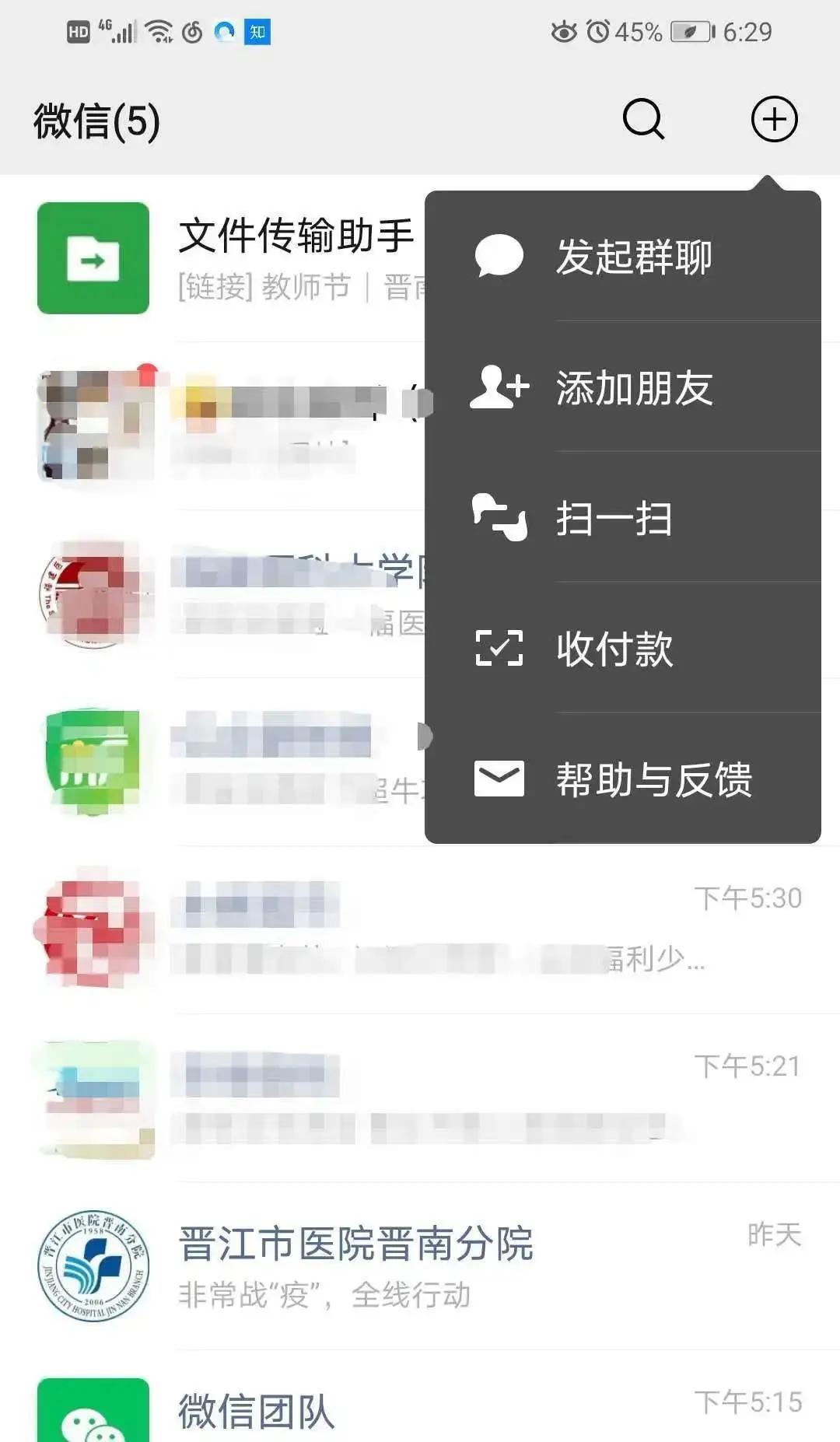Viewport: 840px width, 1442px height.
Task: Choose 添加朋友 from the popup menu
Action: pyautogui.click(x=634, y=389)
